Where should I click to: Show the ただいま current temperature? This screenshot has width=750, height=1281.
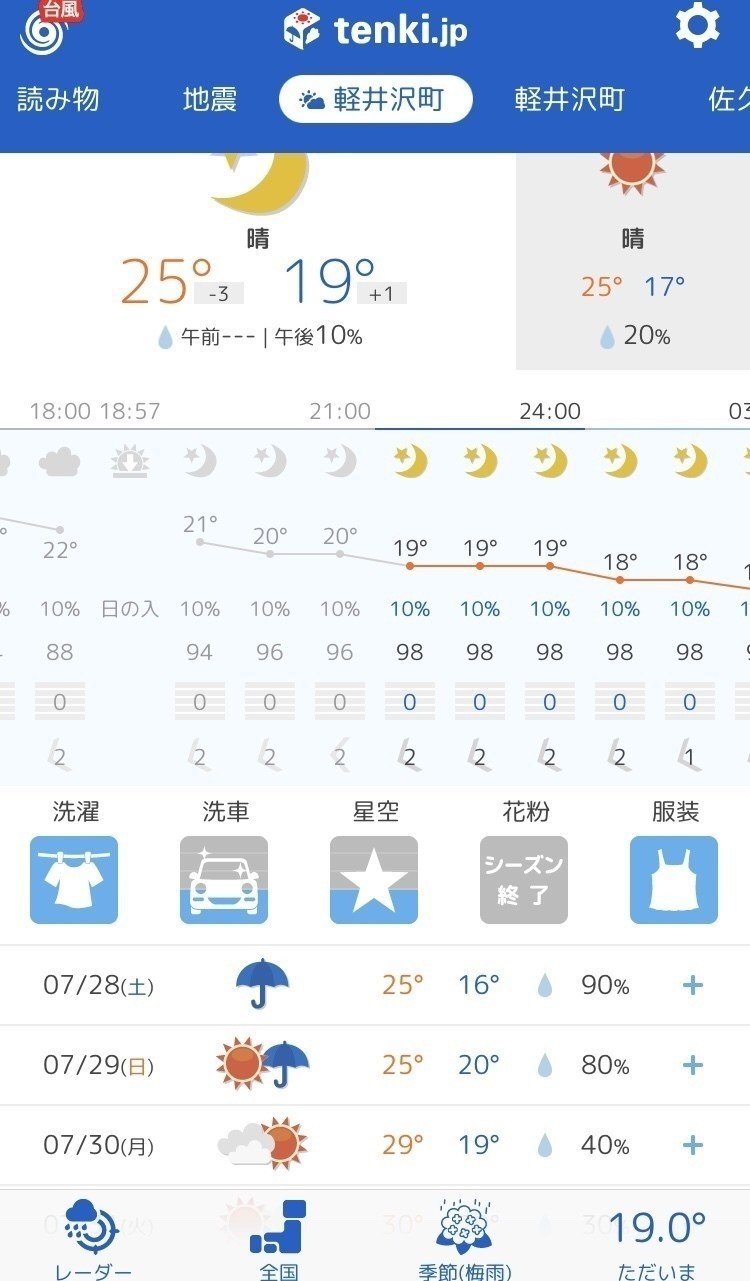click(x=657, y=1240)
